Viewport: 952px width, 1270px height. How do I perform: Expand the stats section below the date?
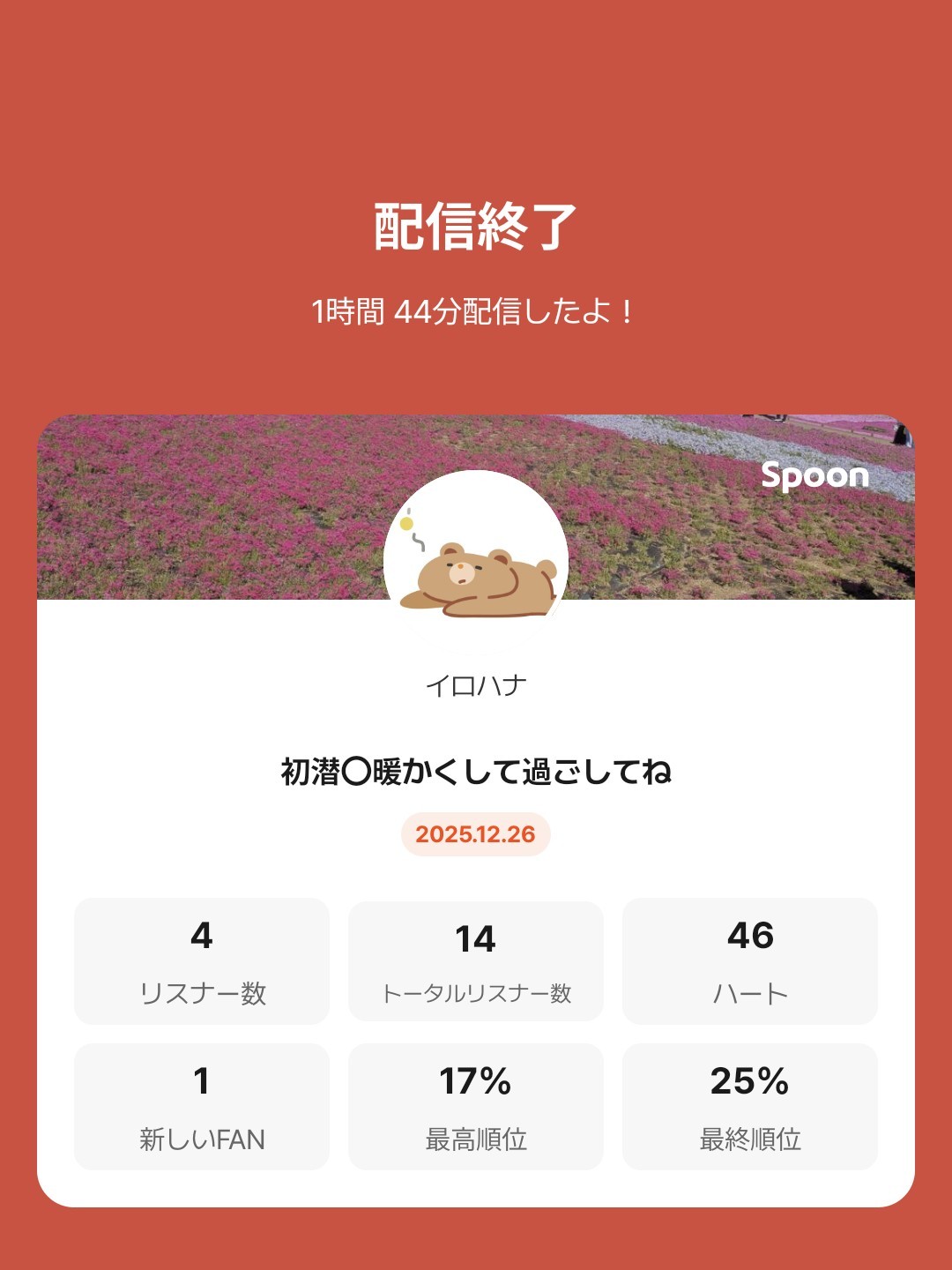pos(476,1032)
